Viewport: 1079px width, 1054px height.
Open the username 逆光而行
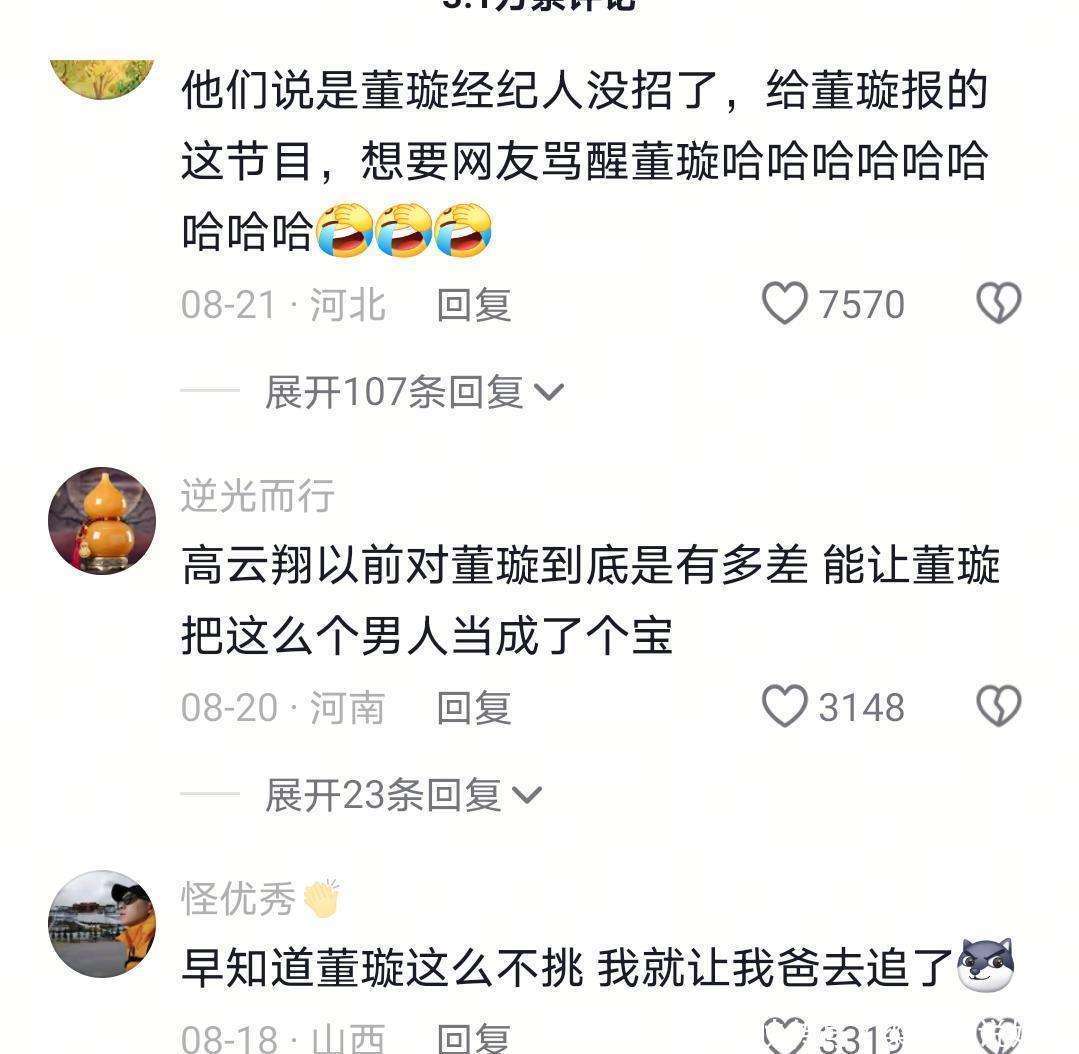(258, 496)
